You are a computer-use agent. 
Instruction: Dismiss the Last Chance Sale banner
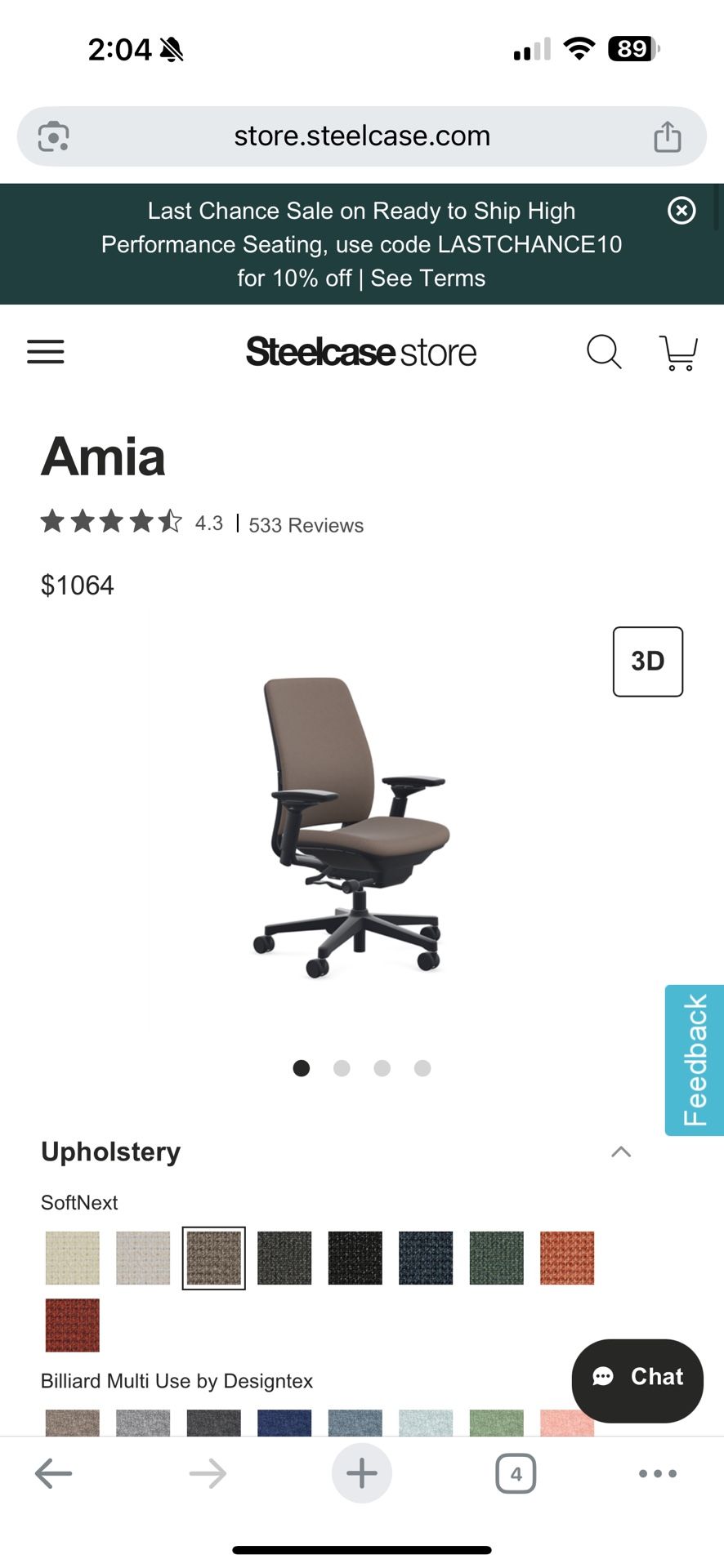click(x=681, y=211)
